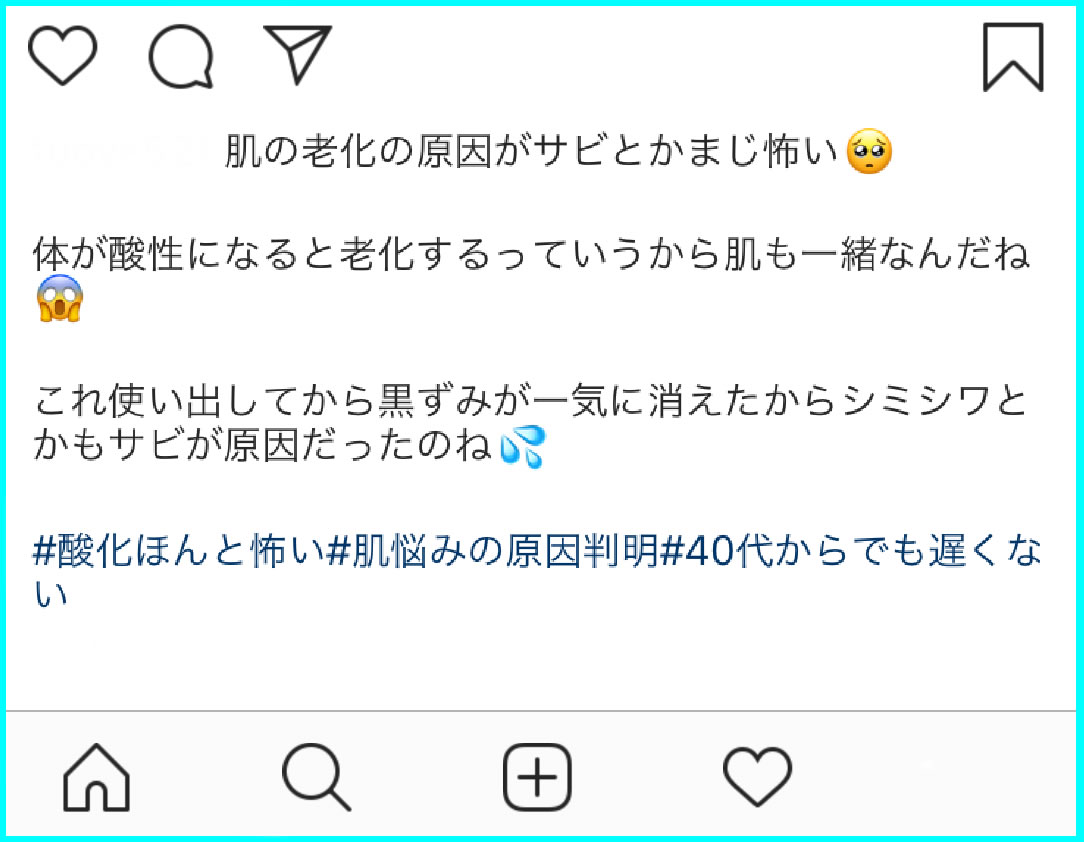Open the comments on this post

point(181,55)
